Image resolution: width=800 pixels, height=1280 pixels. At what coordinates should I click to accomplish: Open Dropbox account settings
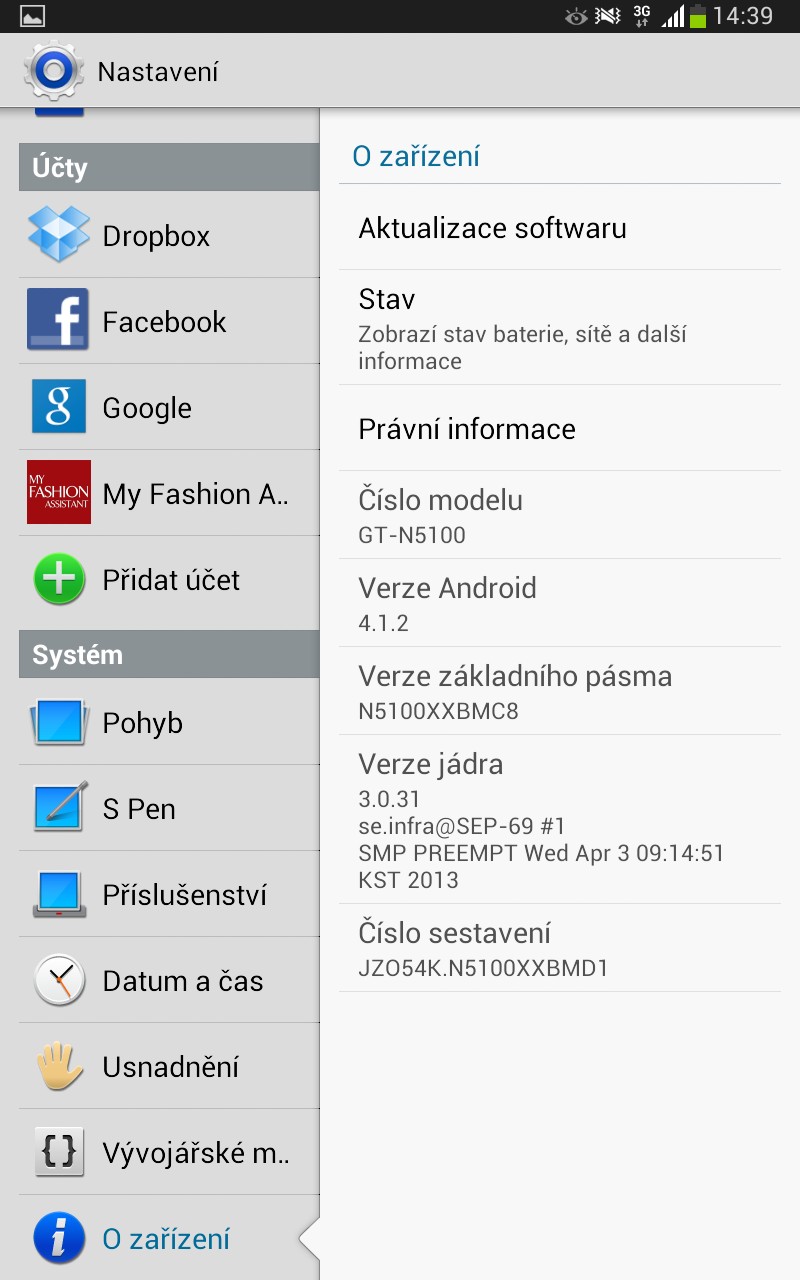point(168,235)
